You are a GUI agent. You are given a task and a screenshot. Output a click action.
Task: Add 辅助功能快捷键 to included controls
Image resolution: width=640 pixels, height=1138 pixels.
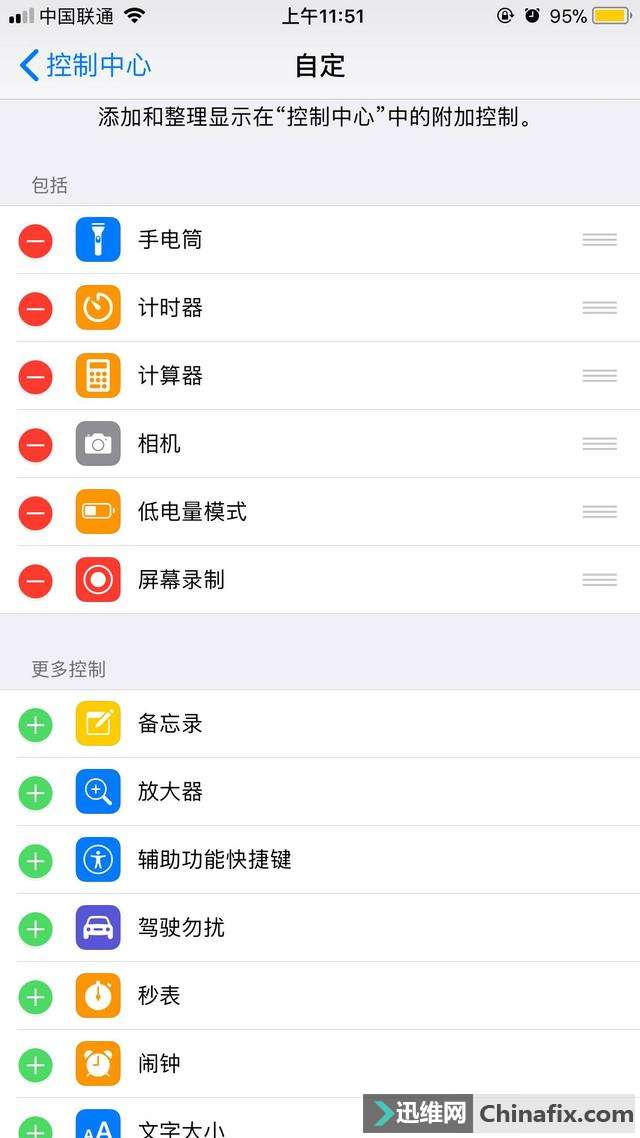[35, 860]
